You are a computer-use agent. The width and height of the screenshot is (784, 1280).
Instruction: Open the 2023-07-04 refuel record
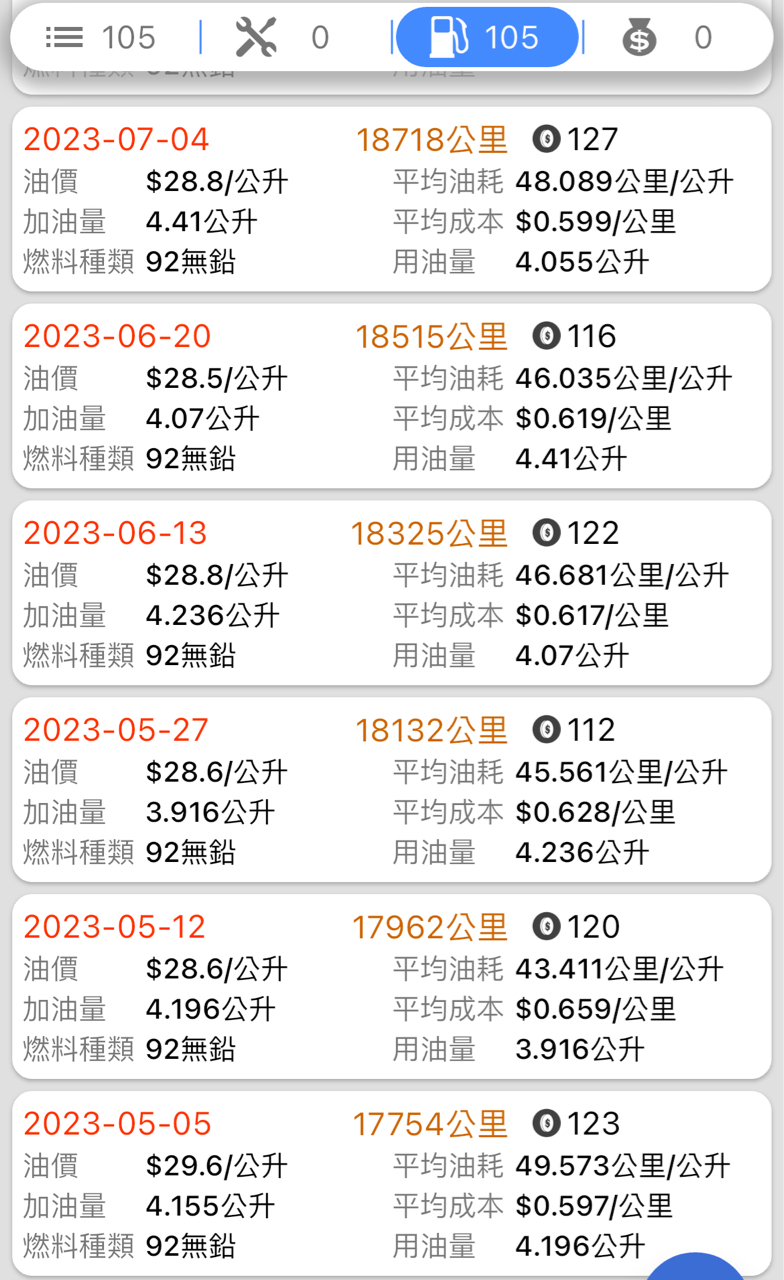point(392,199)
